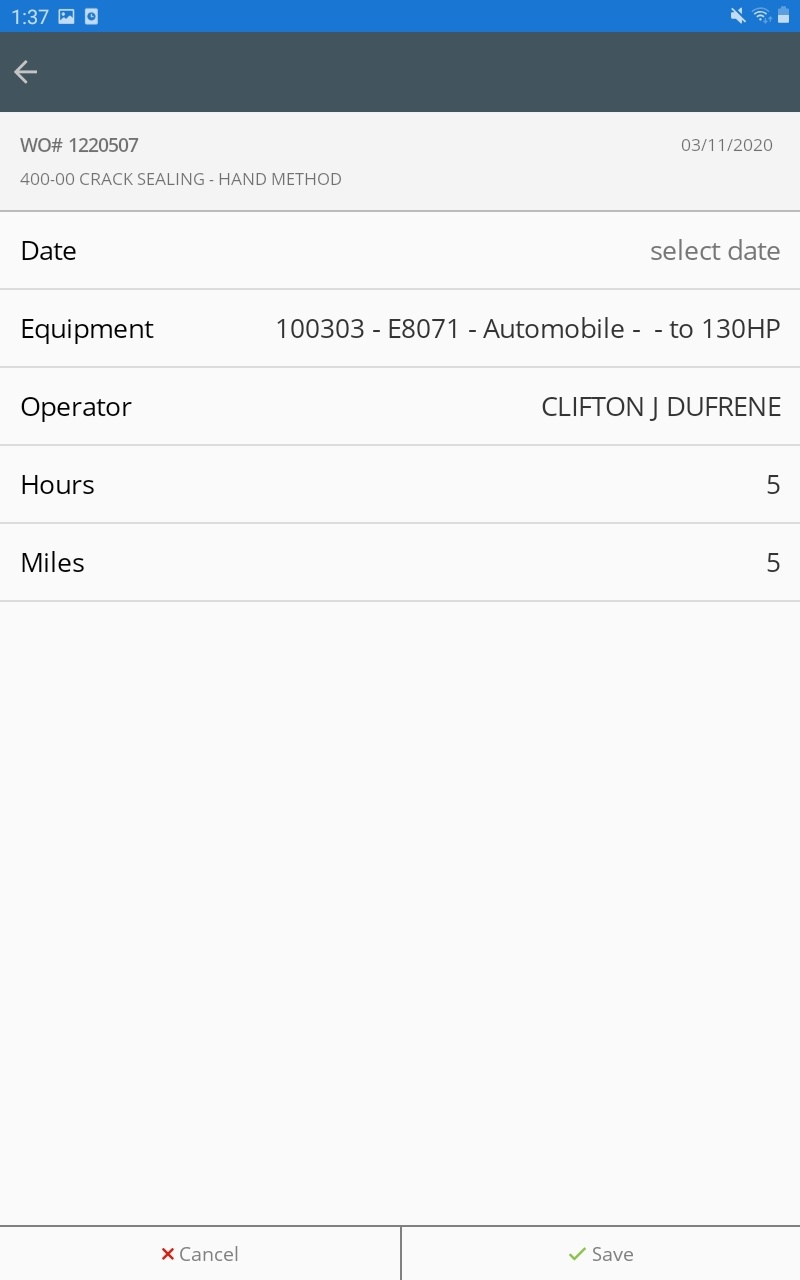The image size is (800, 1280).
Task: Select a date in the Date field
Action: (714, 250)
